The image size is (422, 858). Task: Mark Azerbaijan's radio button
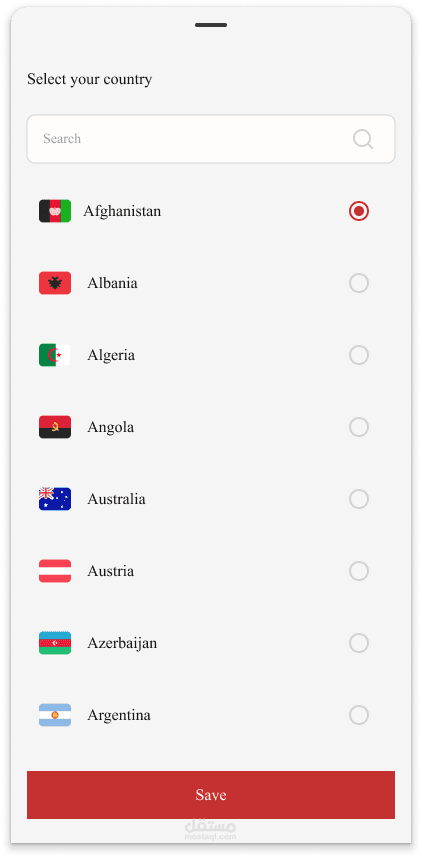tap(359, 643)
